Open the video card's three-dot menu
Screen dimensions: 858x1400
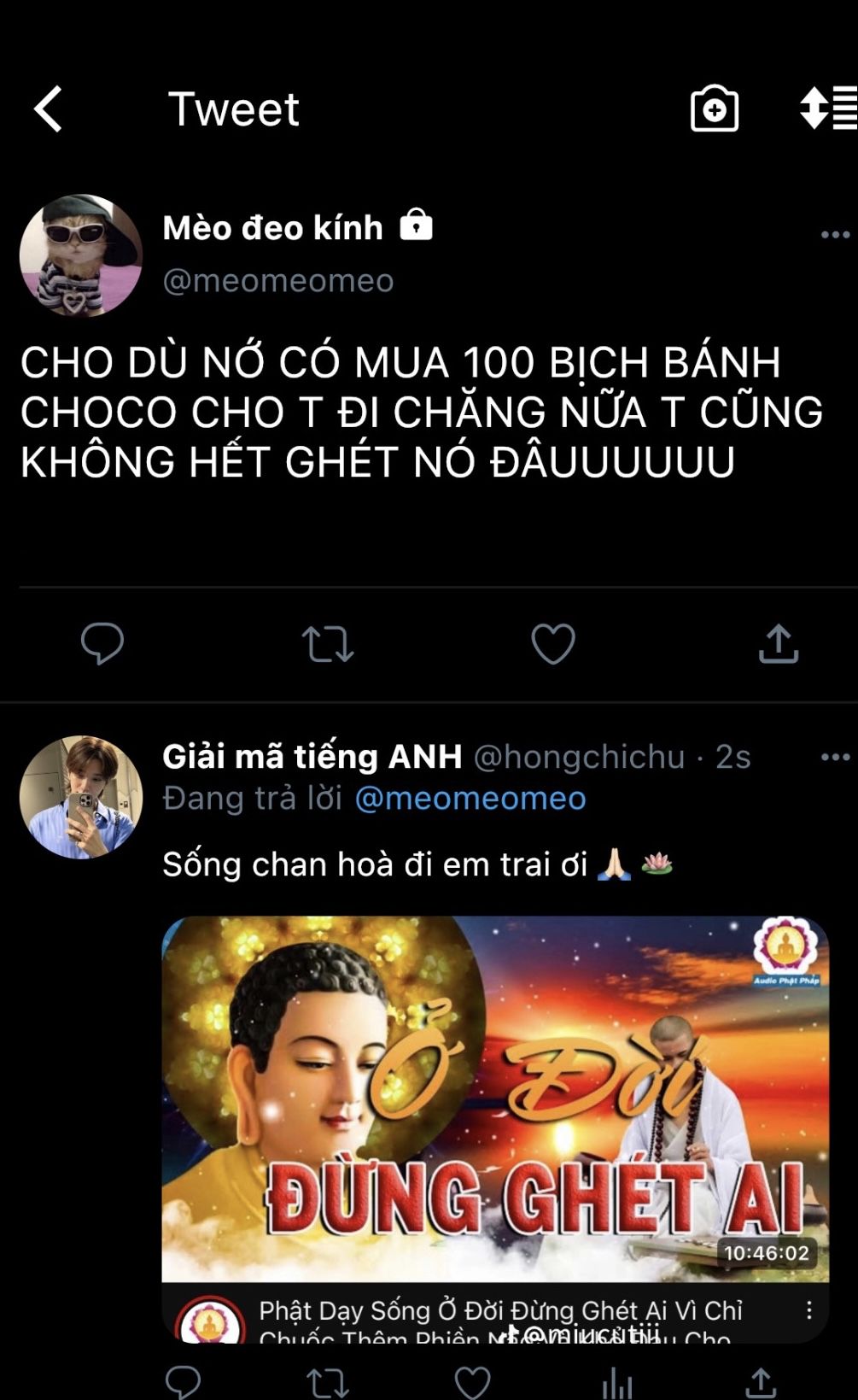[x=808, y=1310]
